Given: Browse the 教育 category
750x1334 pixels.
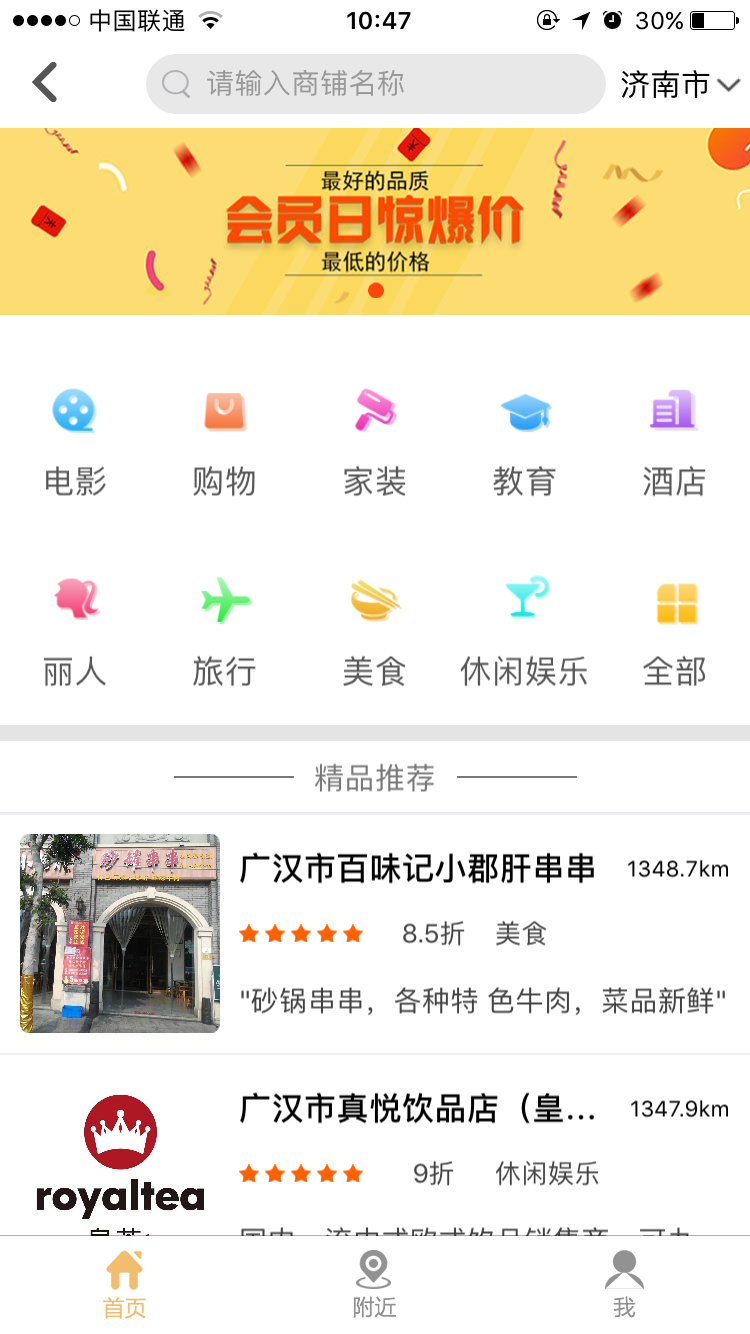Looking at the screenshot, I should [x=525, y=441].
